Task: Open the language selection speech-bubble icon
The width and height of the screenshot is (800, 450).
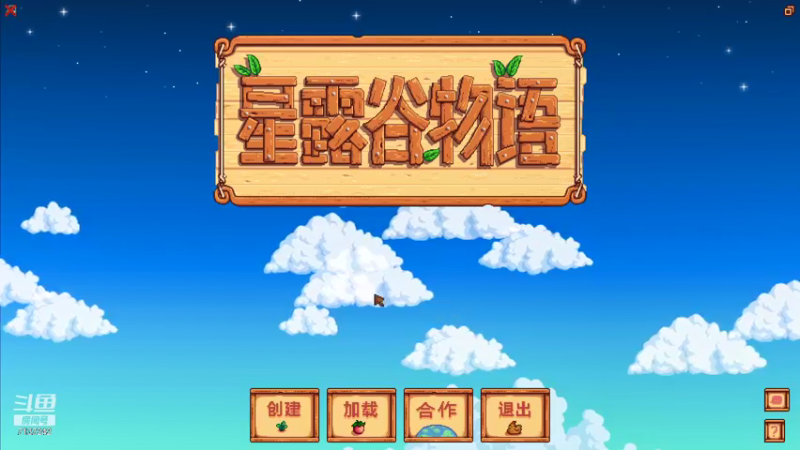Action: coord(776,400)
